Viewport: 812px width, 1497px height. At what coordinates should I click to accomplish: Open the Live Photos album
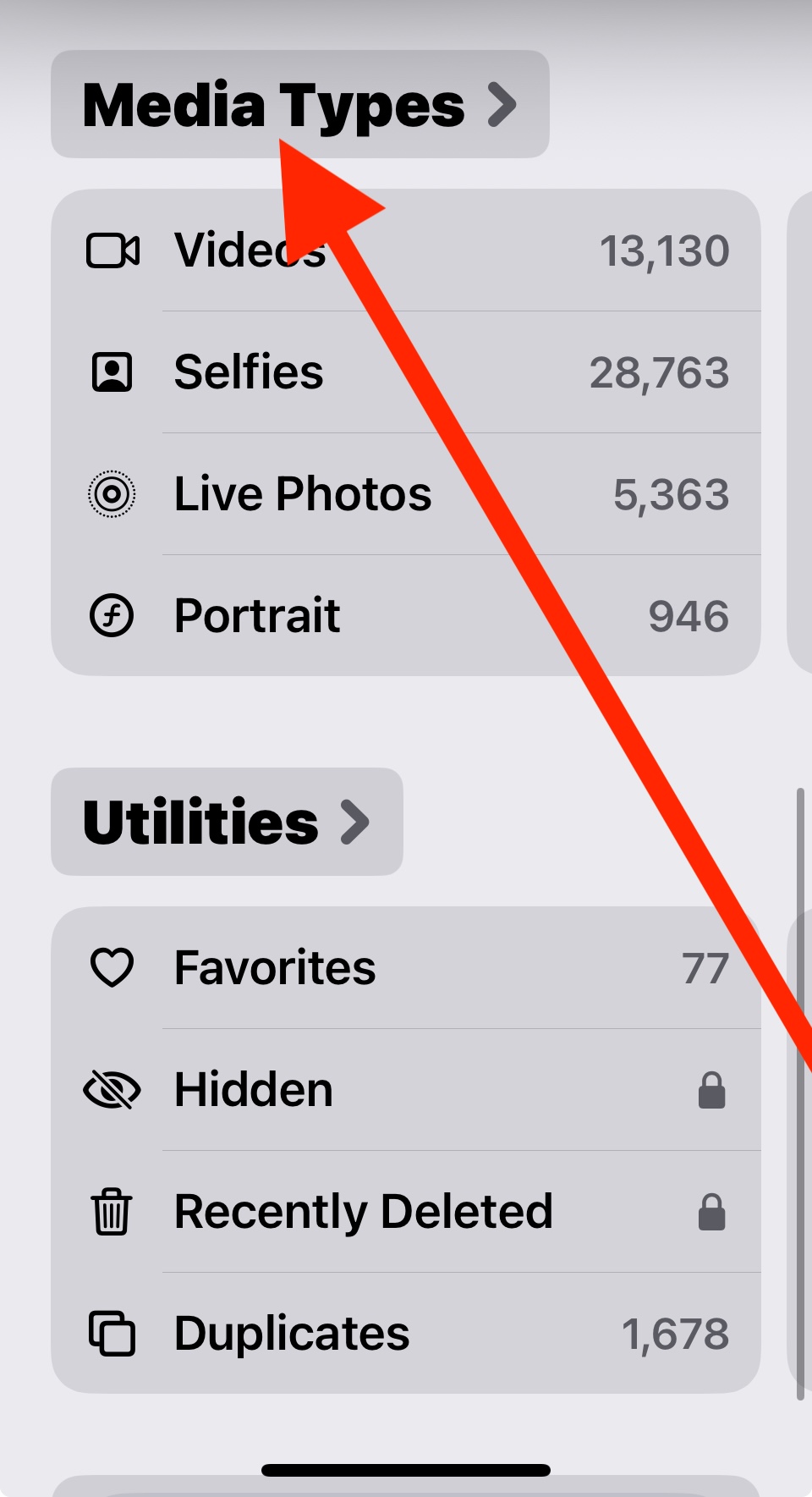302,494
